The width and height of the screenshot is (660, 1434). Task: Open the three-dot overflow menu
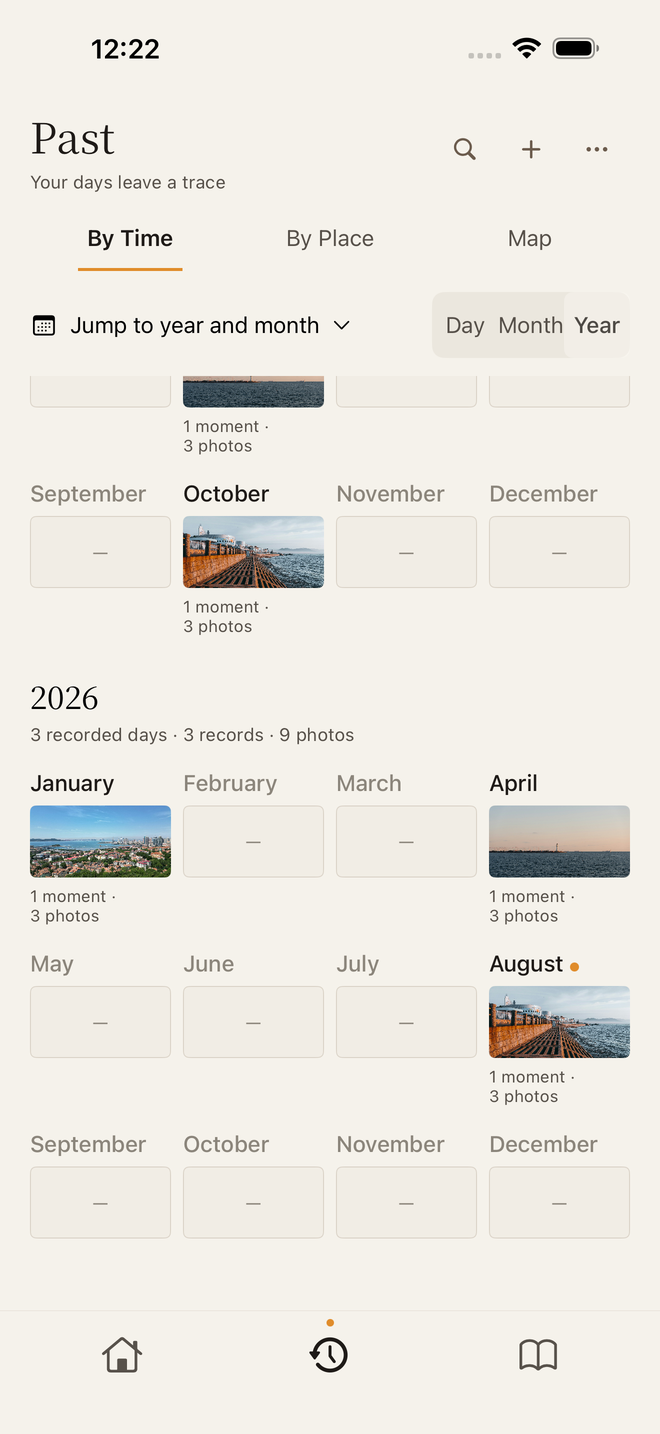(597, 149)
